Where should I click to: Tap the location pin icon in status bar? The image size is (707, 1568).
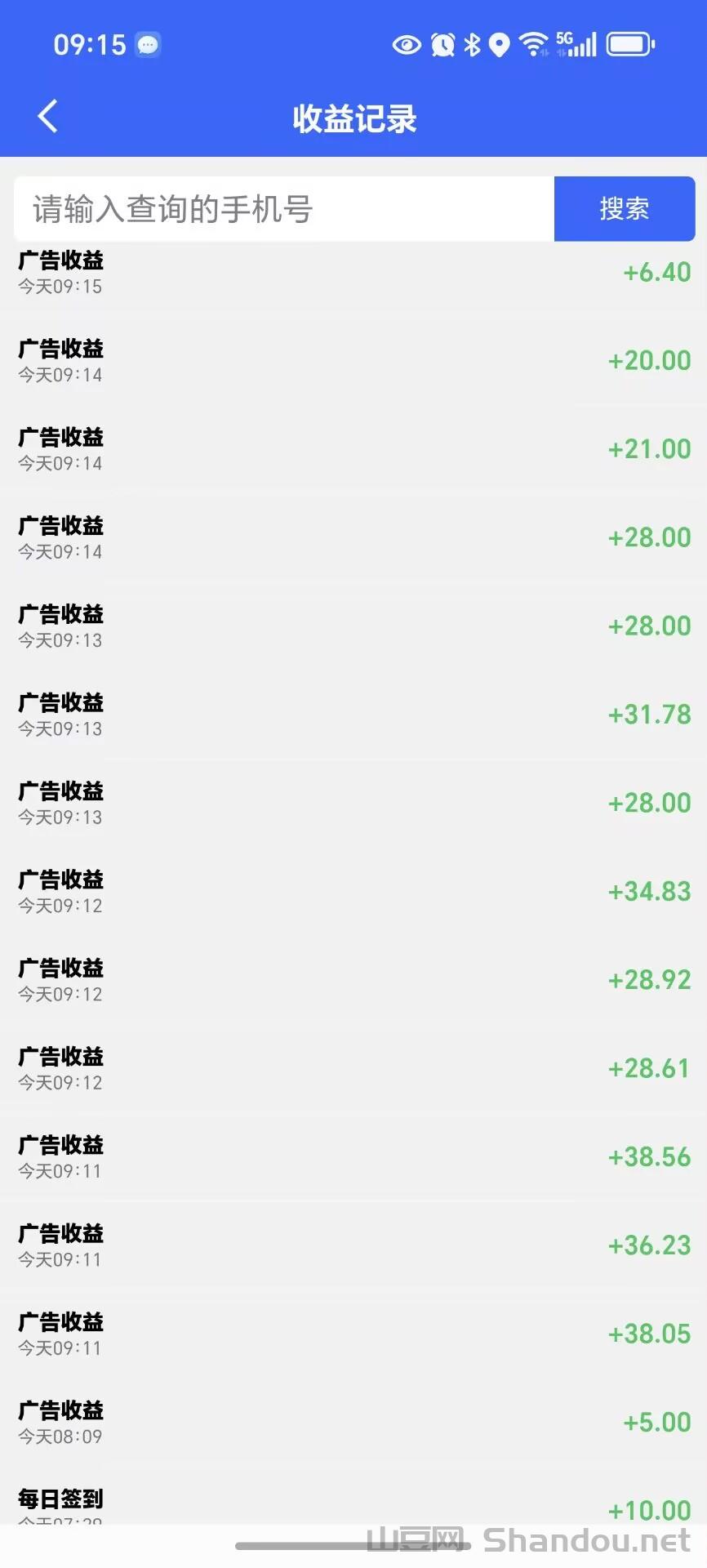click(x=500, y=44)
